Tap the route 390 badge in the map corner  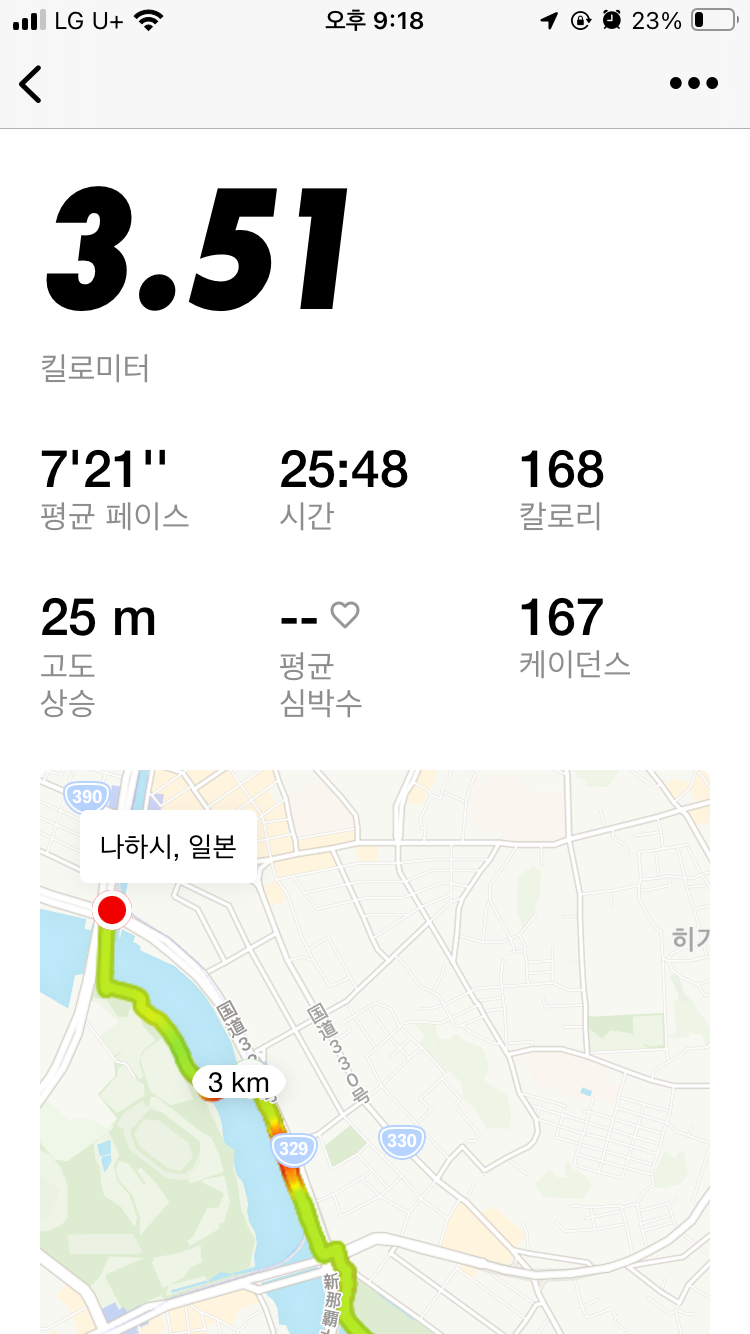point(86,797)
